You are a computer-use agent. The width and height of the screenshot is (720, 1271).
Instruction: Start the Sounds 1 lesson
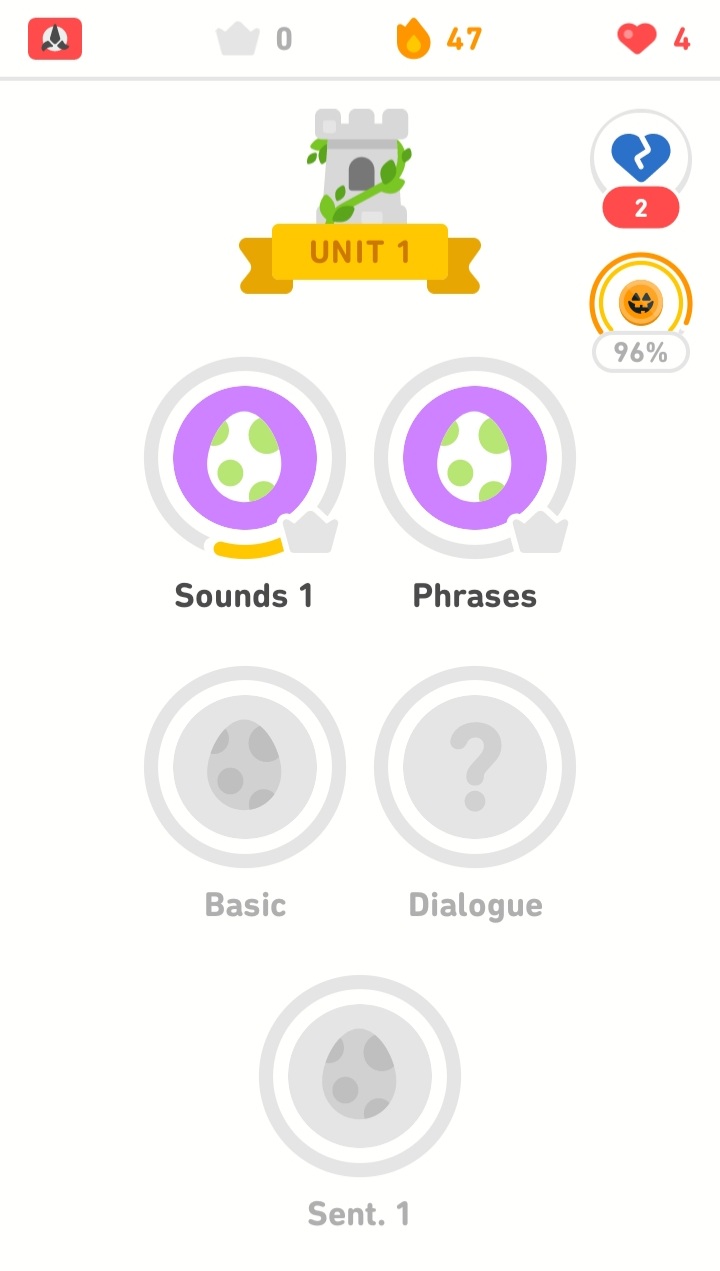(x=245, y=458)
